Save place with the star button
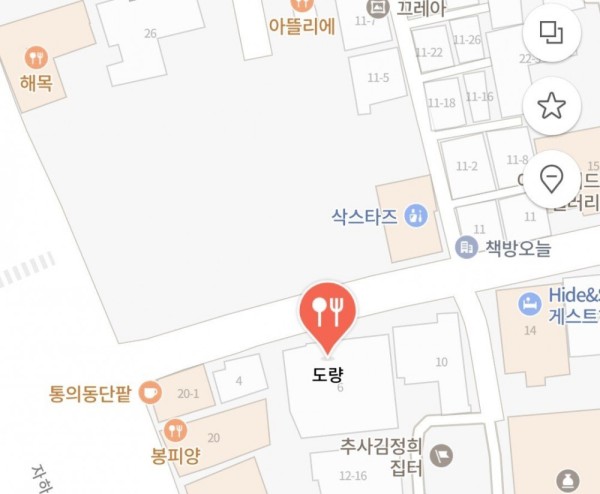The image size is (600, 494). click(x=552, y=106)
